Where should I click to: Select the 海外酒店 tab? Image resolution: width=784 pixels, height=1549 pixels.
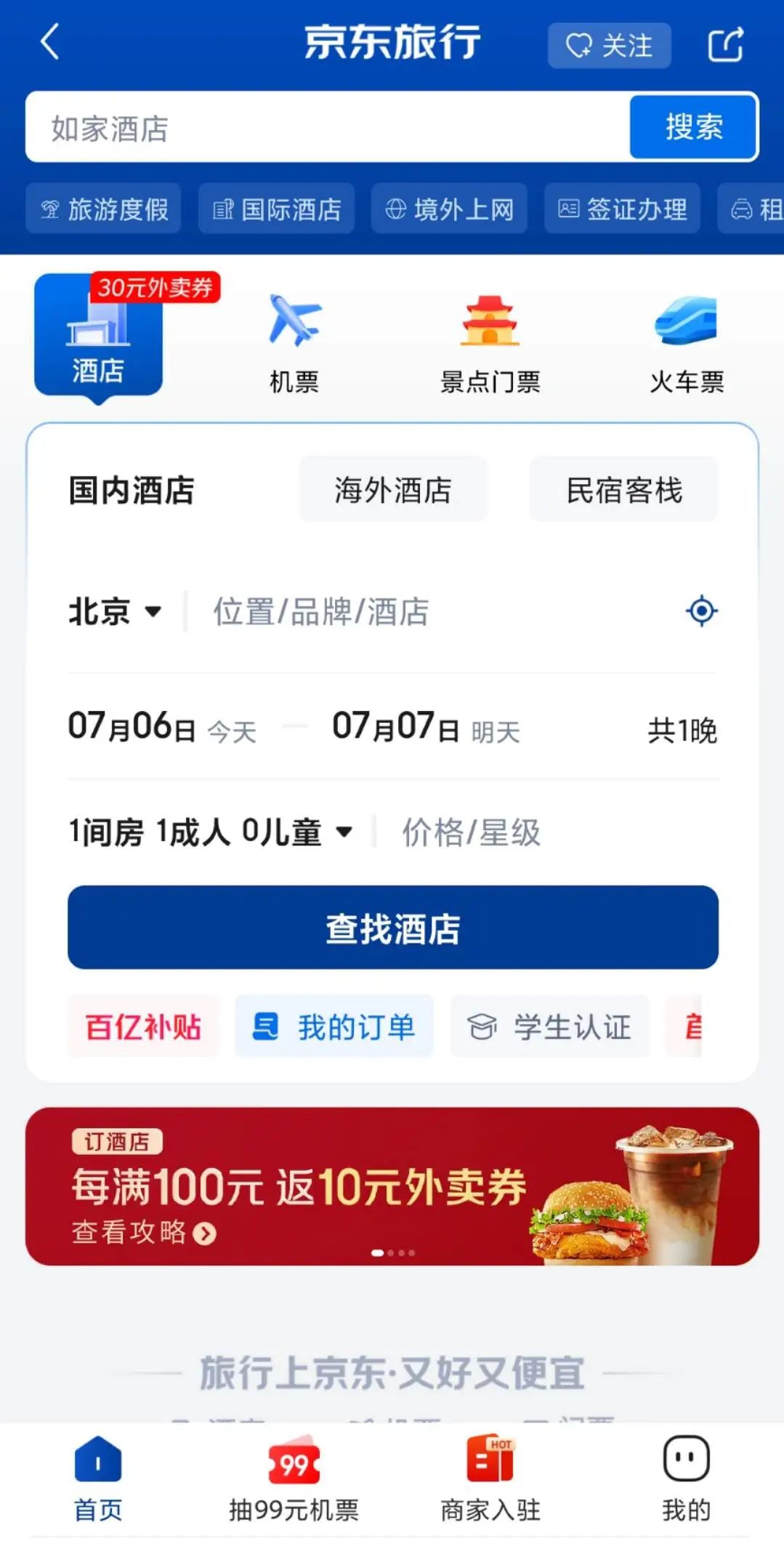pos(393,490)
